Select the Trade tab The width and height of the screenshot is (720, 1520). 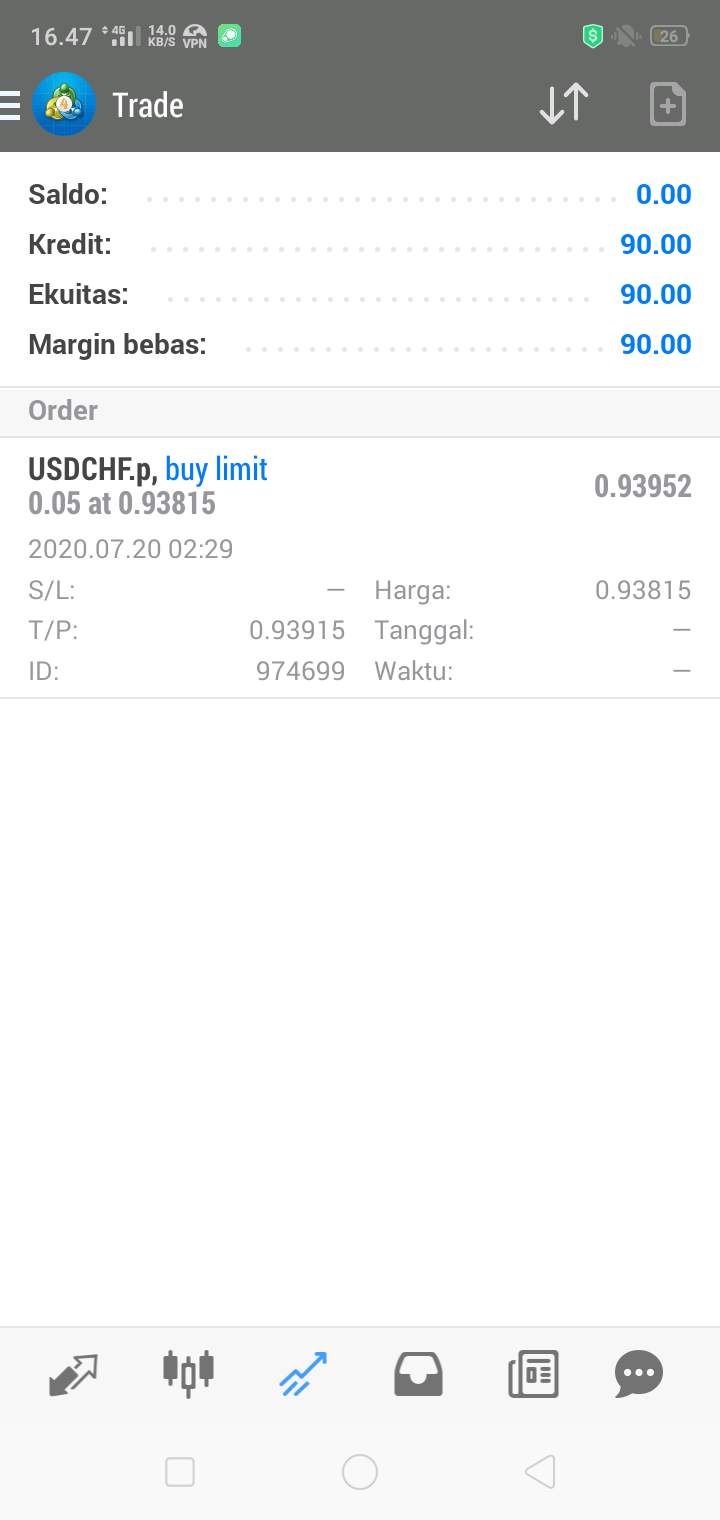click(x=303, y=1374)
